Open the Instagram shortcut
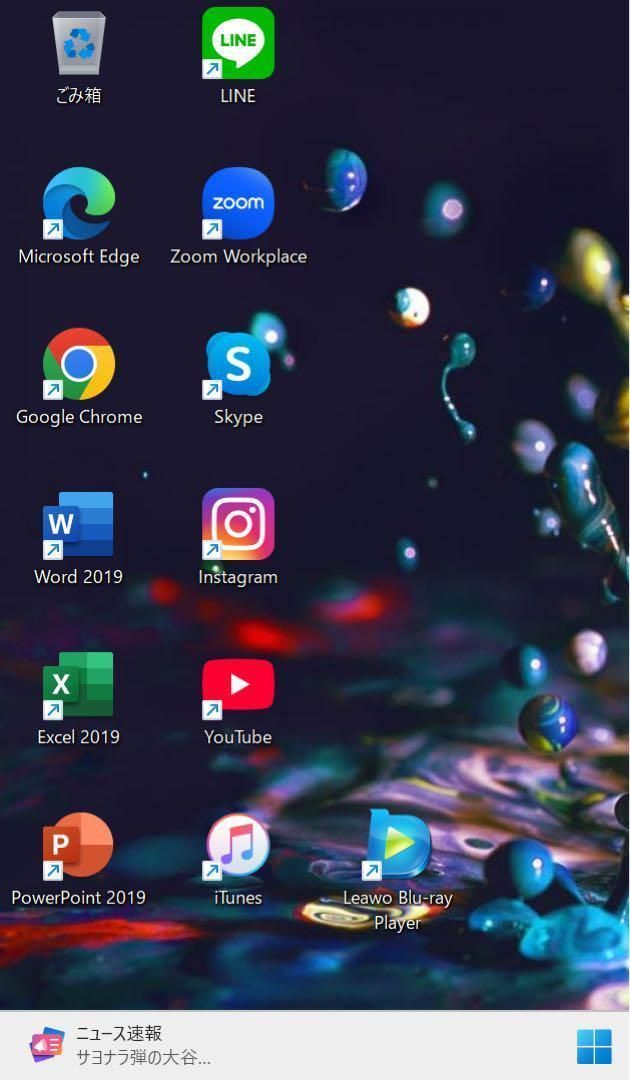 click(238, 524)
